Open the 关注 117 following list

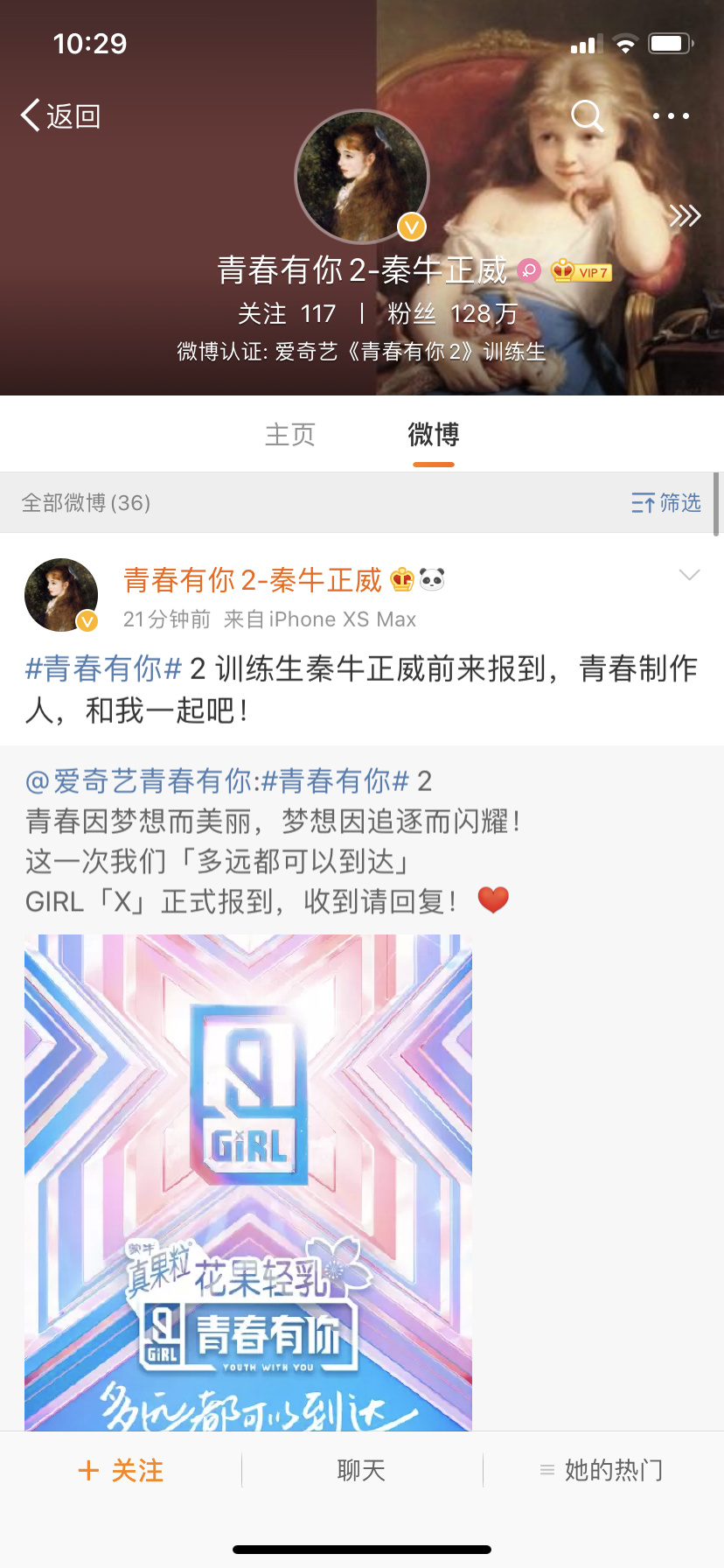click(x=287, y=313)
